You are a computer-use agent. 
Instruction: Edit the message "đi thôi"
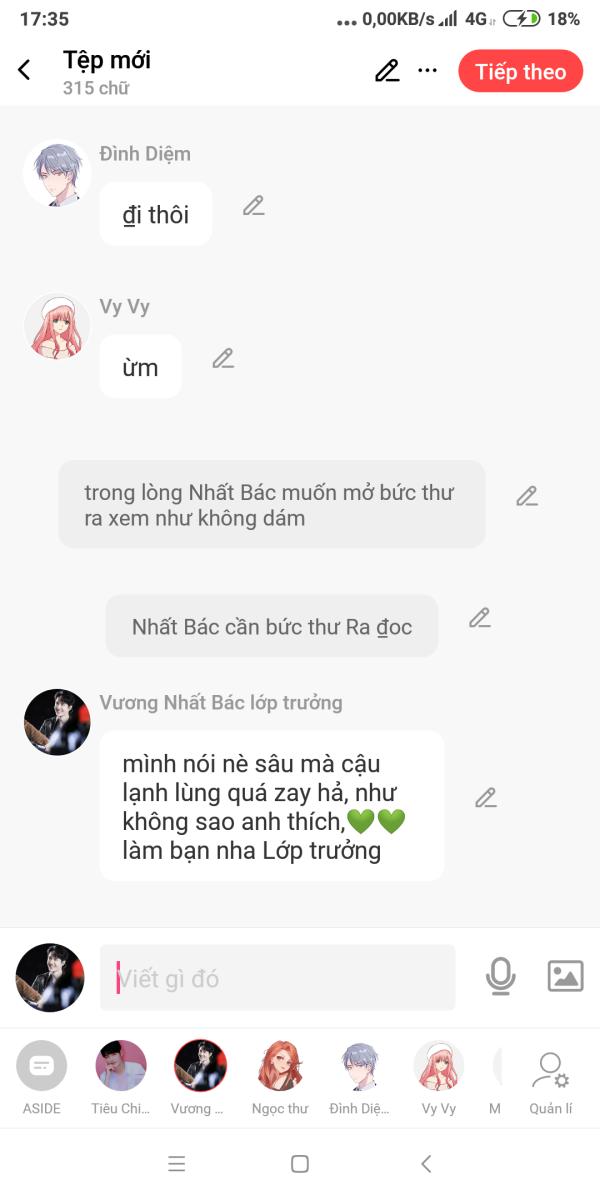click(x=254, y=206)
